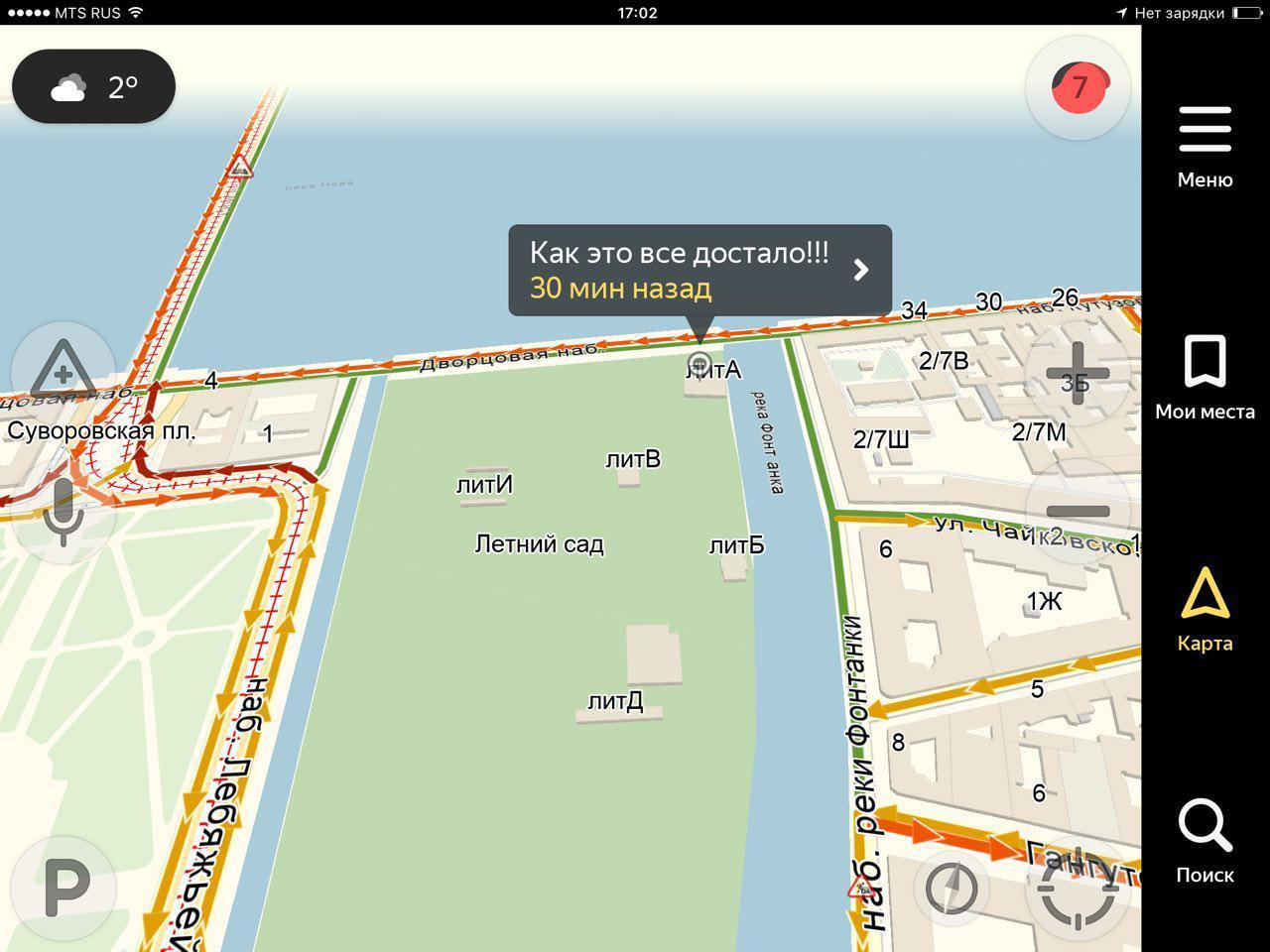Zoom in the map with plus button
The height and width of the screenshot is (952, 1270).
point(1078,374)
